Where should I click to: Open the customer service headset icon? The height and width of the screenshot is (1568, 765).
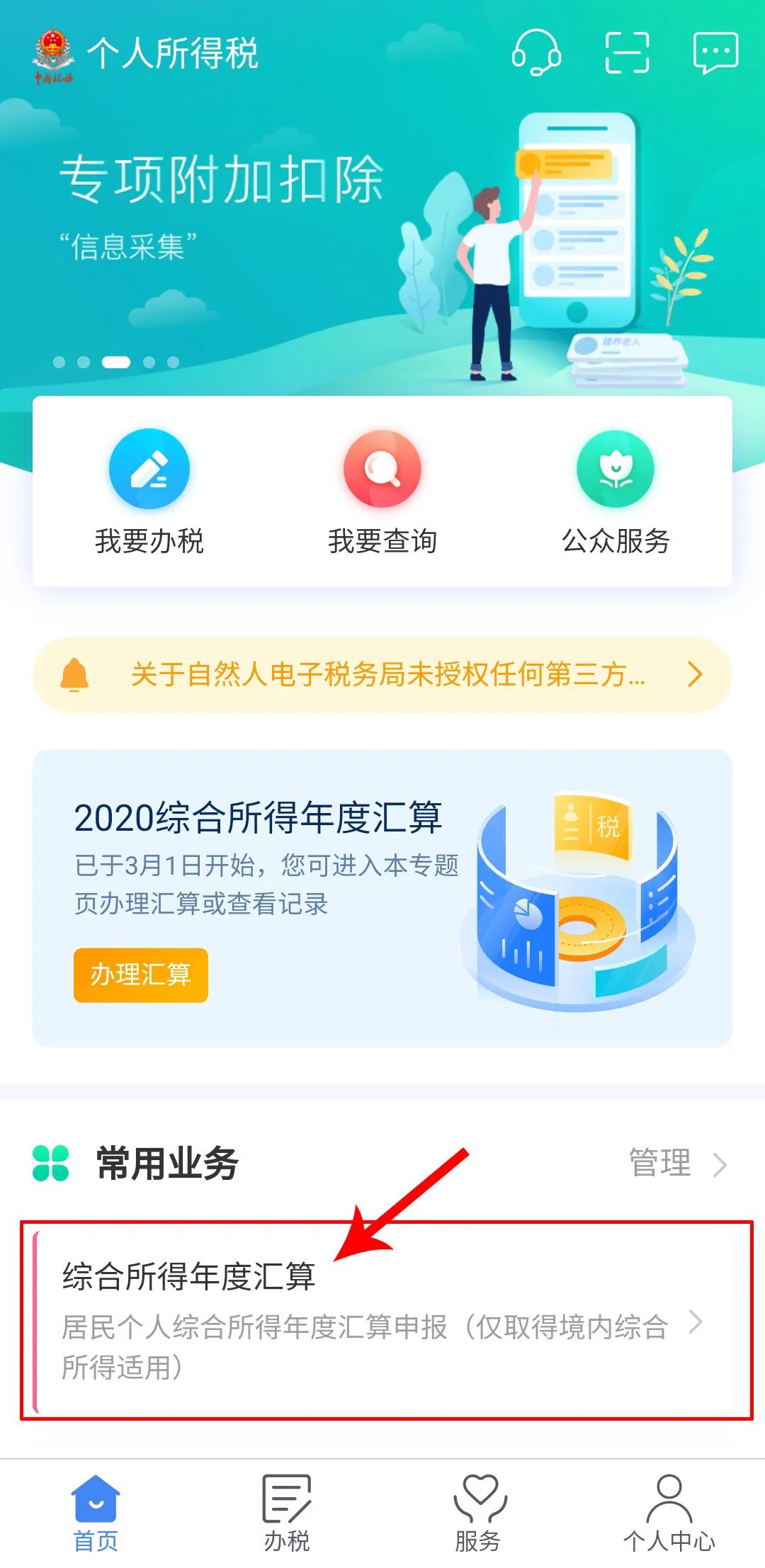pos(538,55)
